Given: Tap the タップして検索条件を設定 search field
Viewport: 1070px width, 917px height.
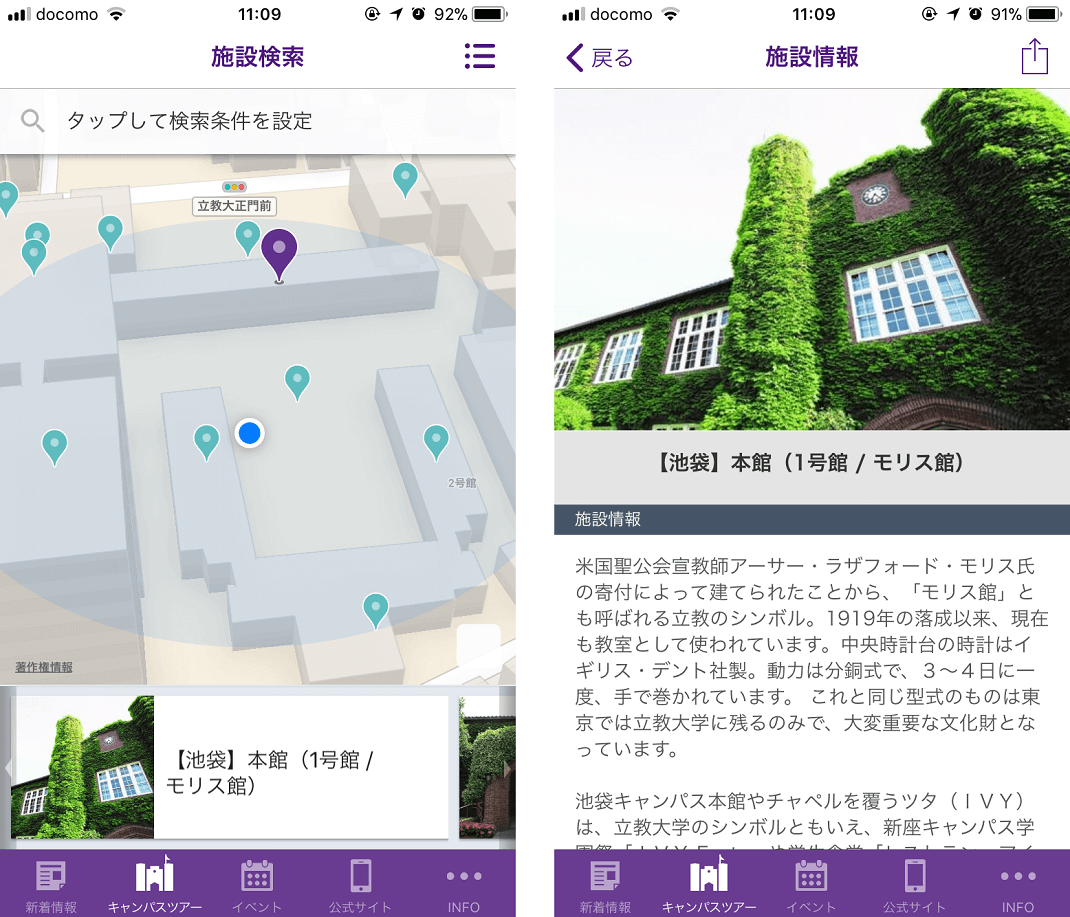Looking at the screenshot, I should coord(258,121).
